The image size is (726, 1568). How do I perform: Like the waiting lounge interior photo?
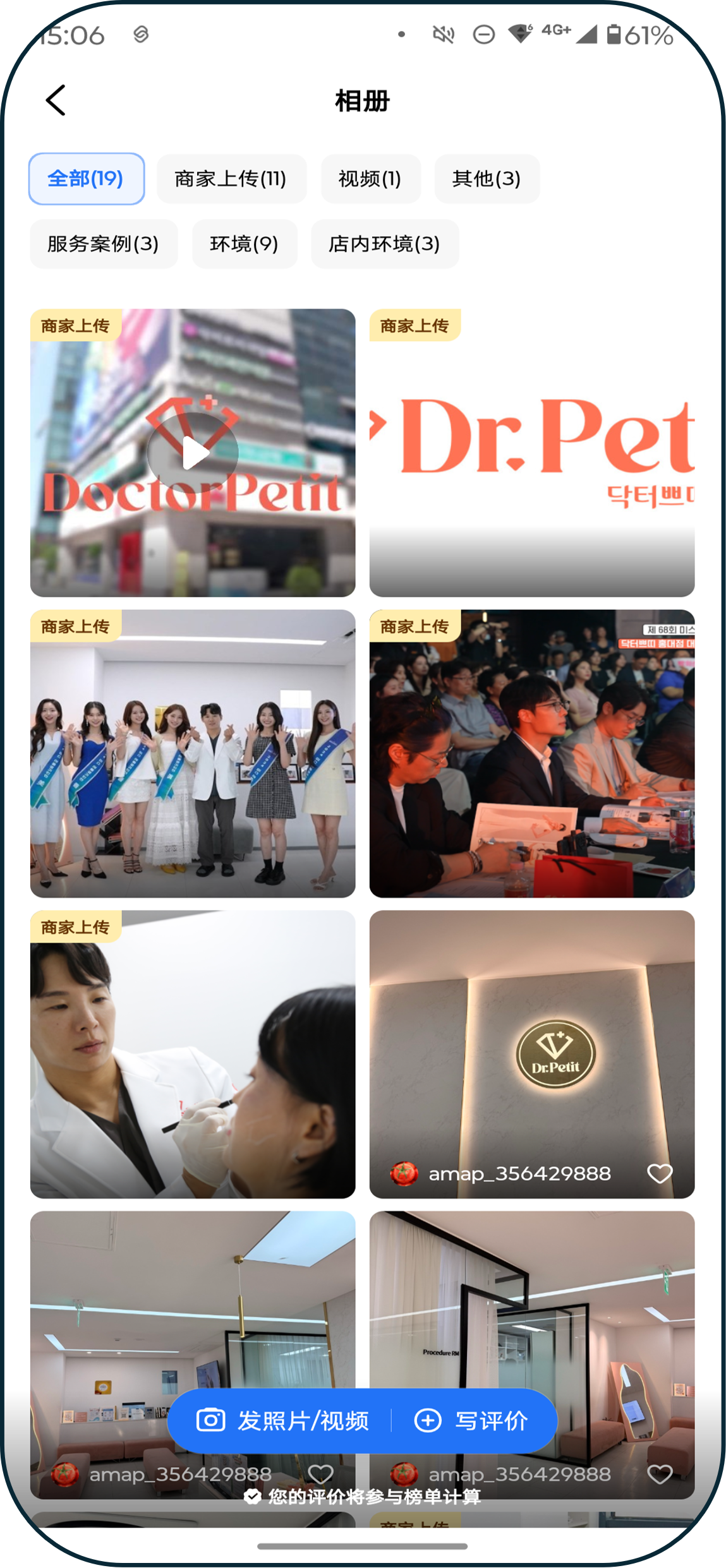320,1474
